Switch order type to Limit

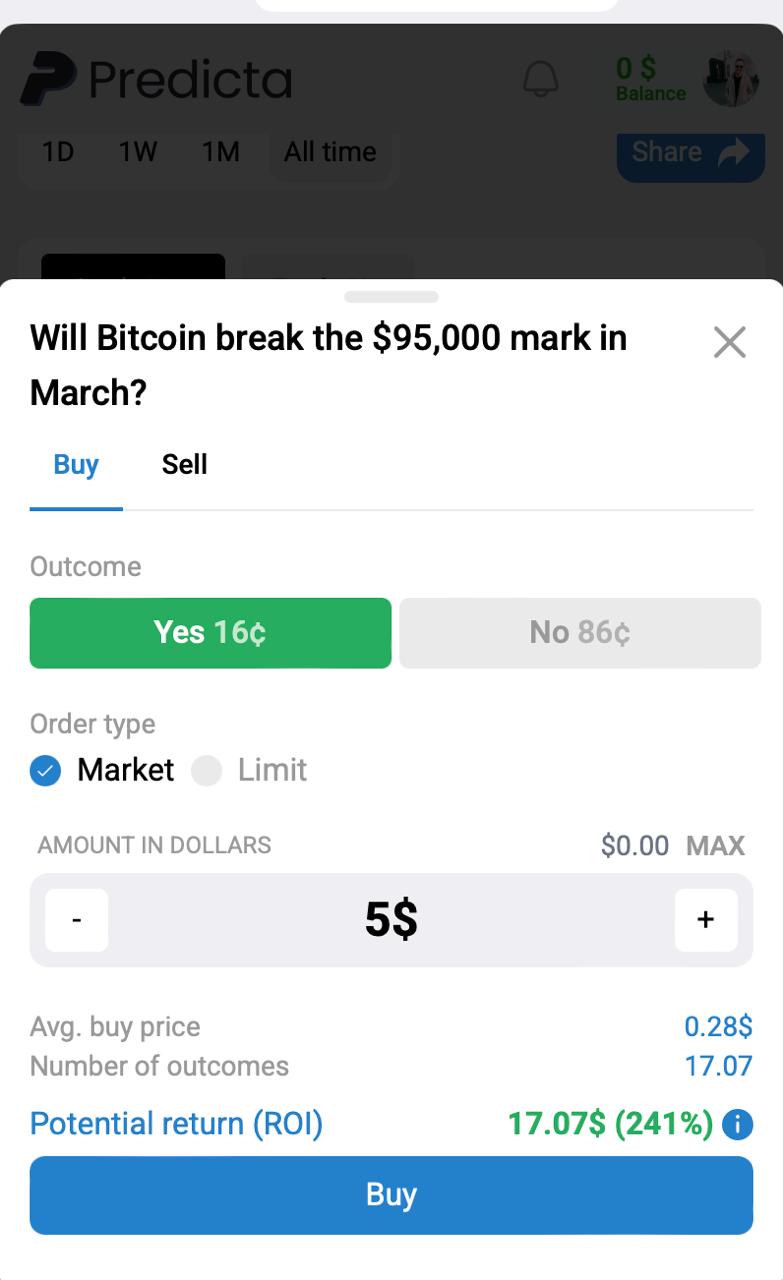click(x=247, y=770)
